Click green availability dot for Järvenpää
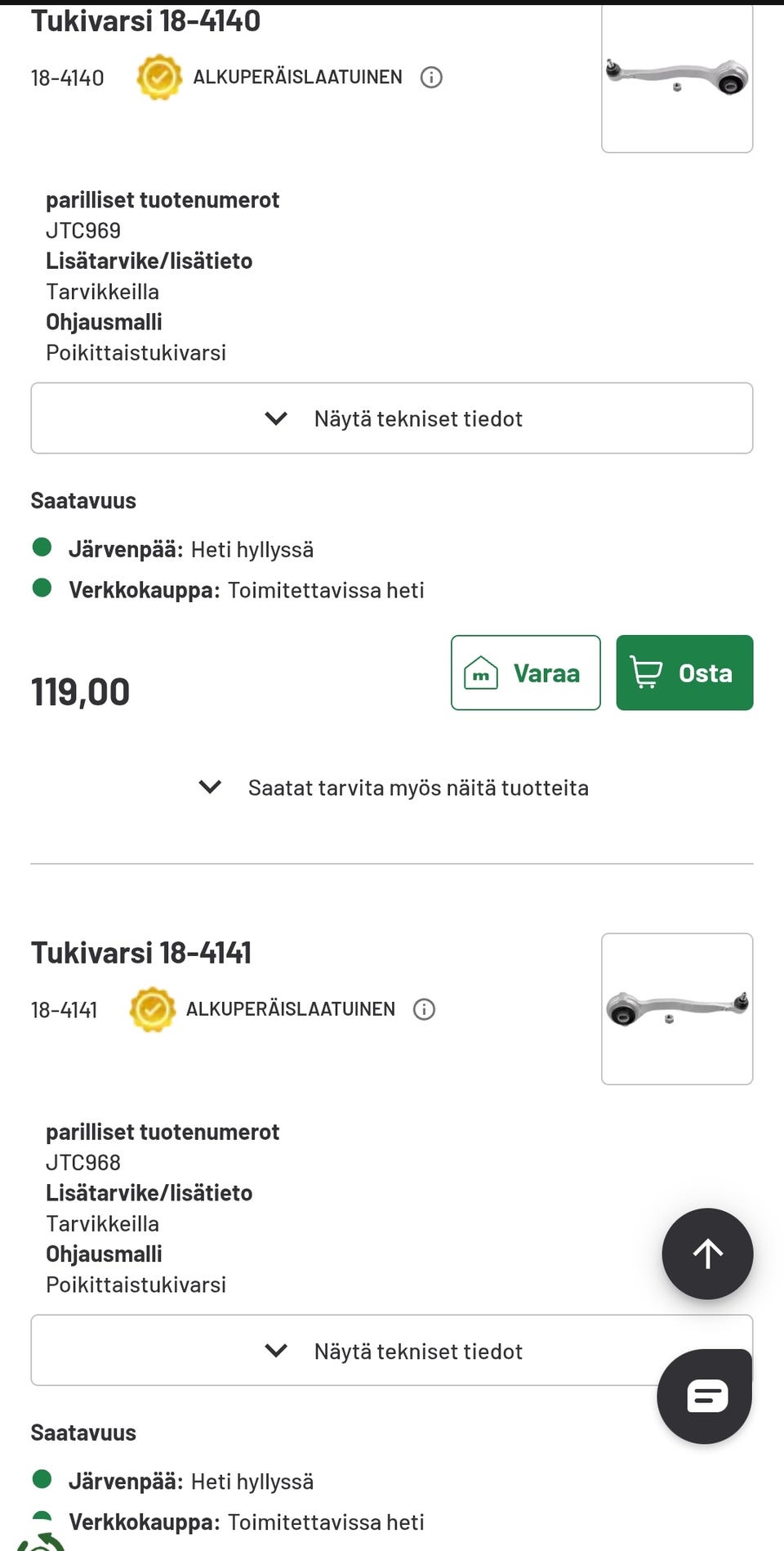Image resolution: width=784 pixels, height=1551 pixels. click(x=40, y=548)
